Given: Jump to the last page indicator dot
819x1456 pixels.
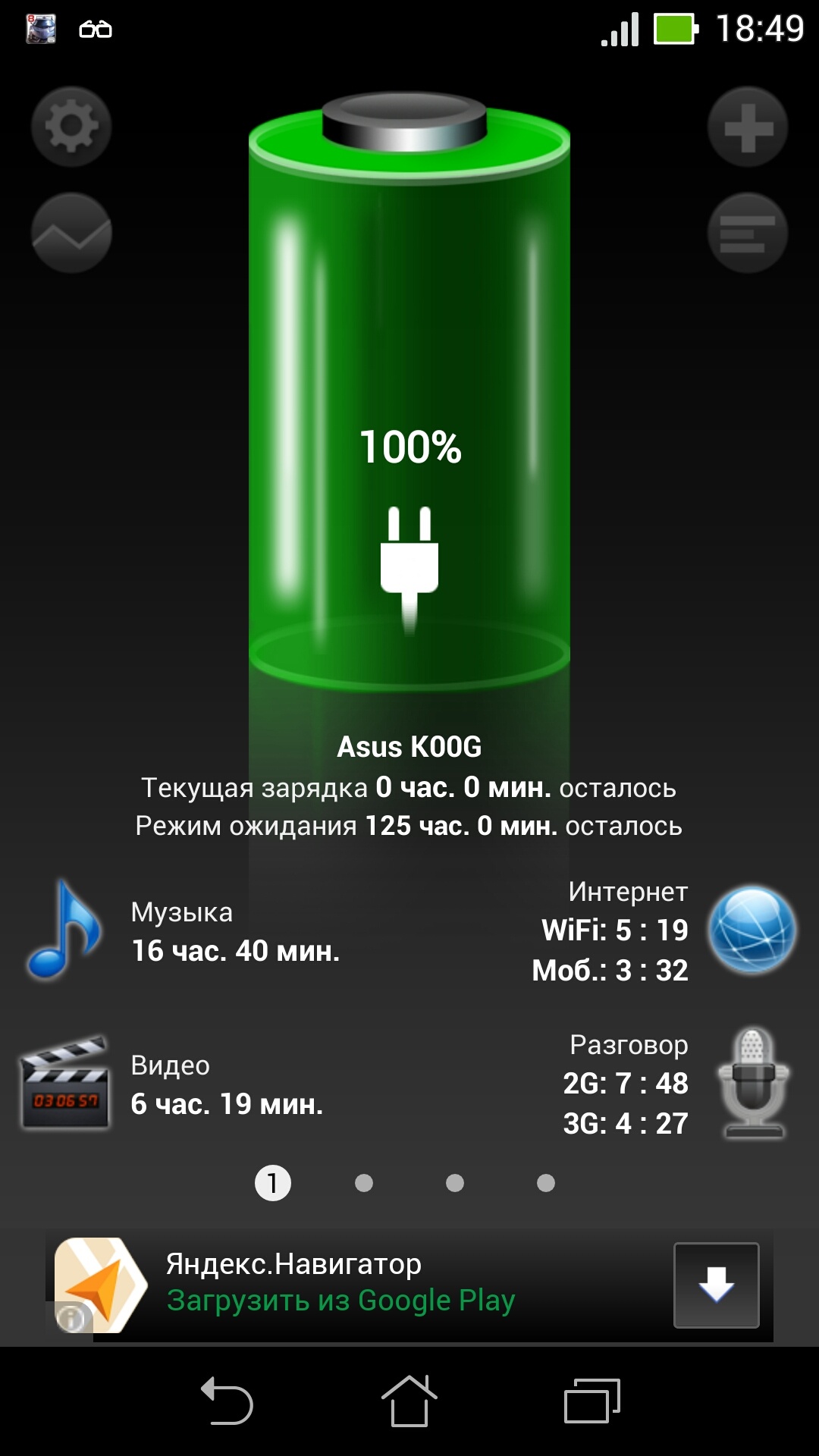Looking at the screenshot, I should pos(546,1183).
